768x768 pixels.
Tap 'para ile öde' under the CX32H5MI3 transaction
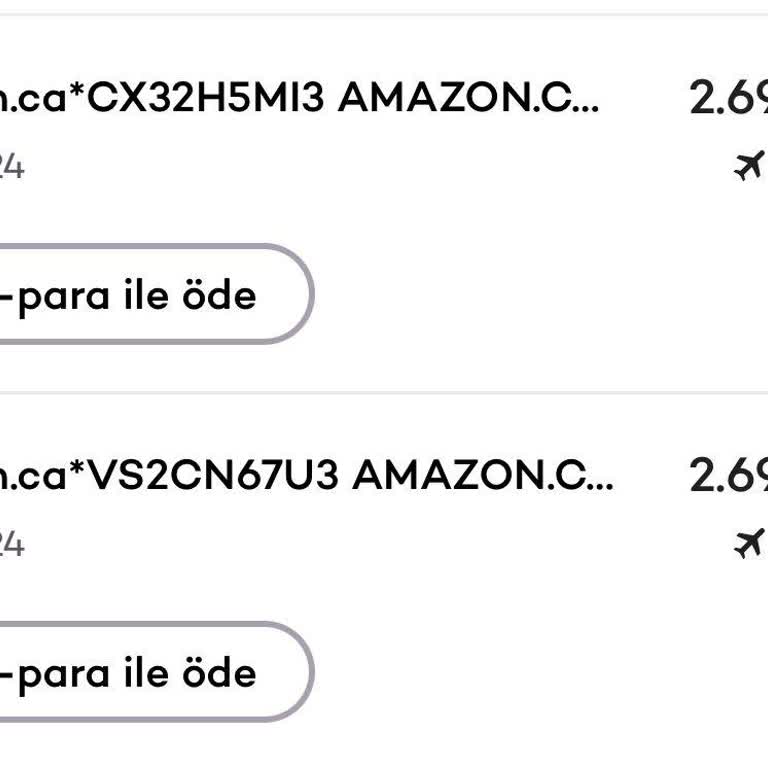140,295
